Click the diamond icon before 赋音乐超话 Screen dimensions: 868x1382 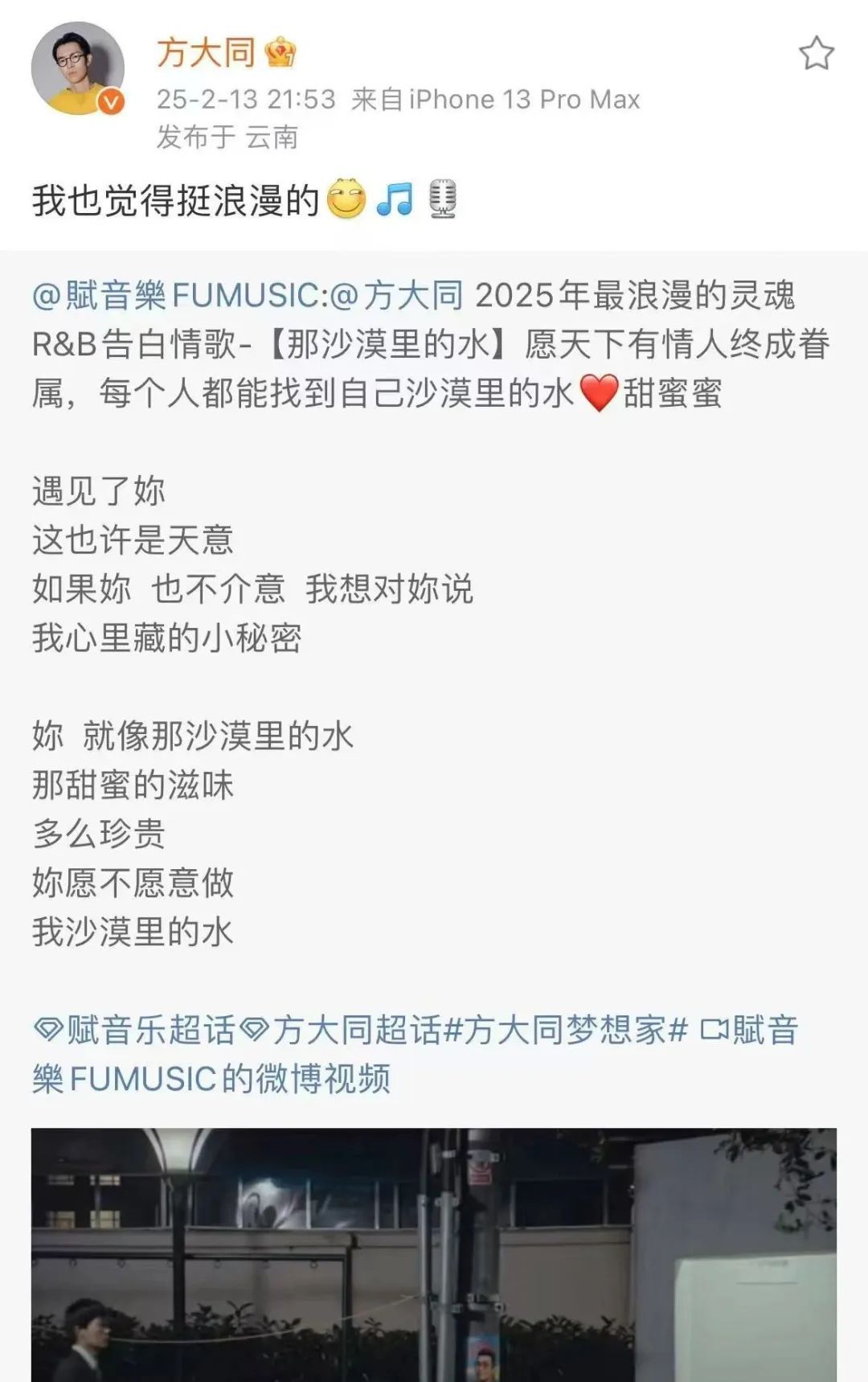tap(47, 1028)
